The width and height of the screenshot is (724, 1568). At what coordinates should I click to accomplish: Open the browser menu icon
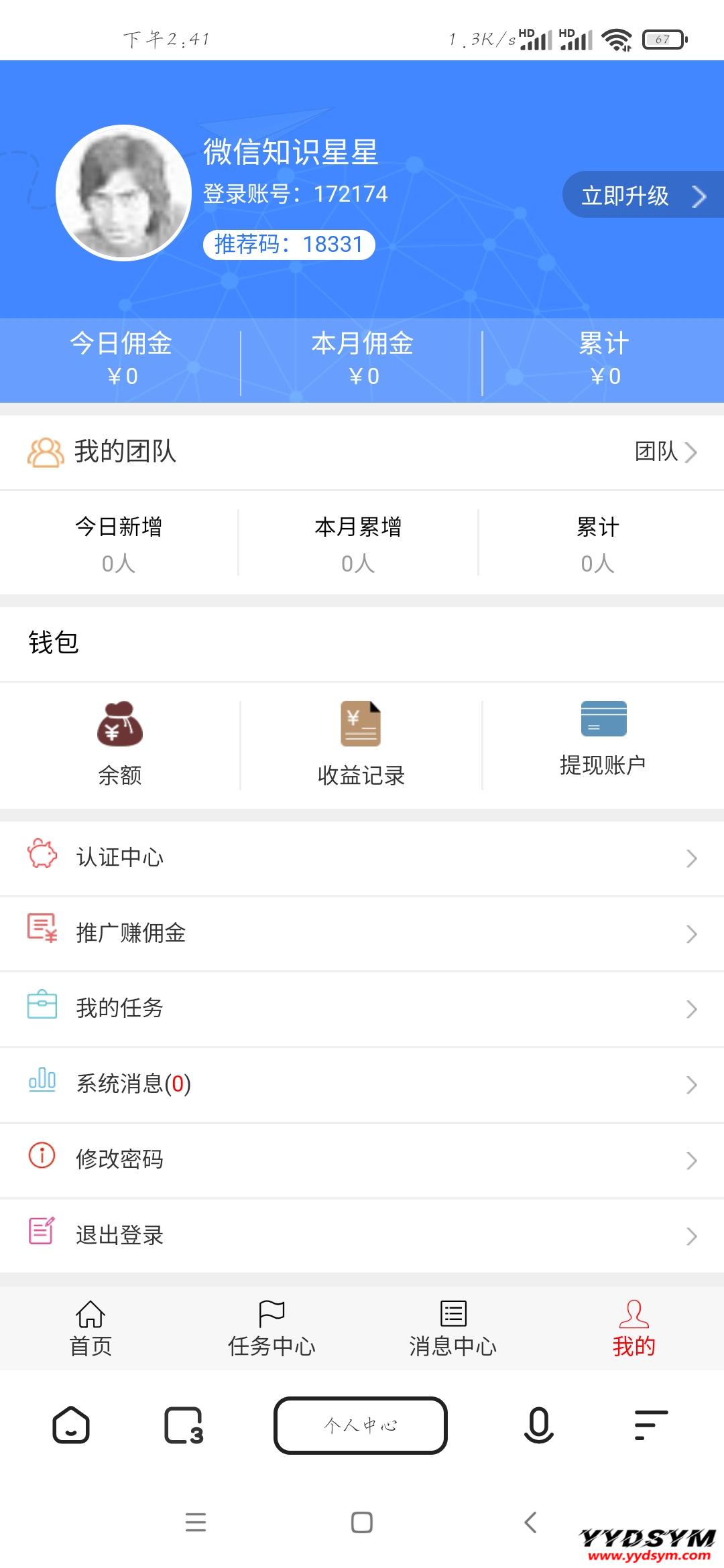point(650,1425)
